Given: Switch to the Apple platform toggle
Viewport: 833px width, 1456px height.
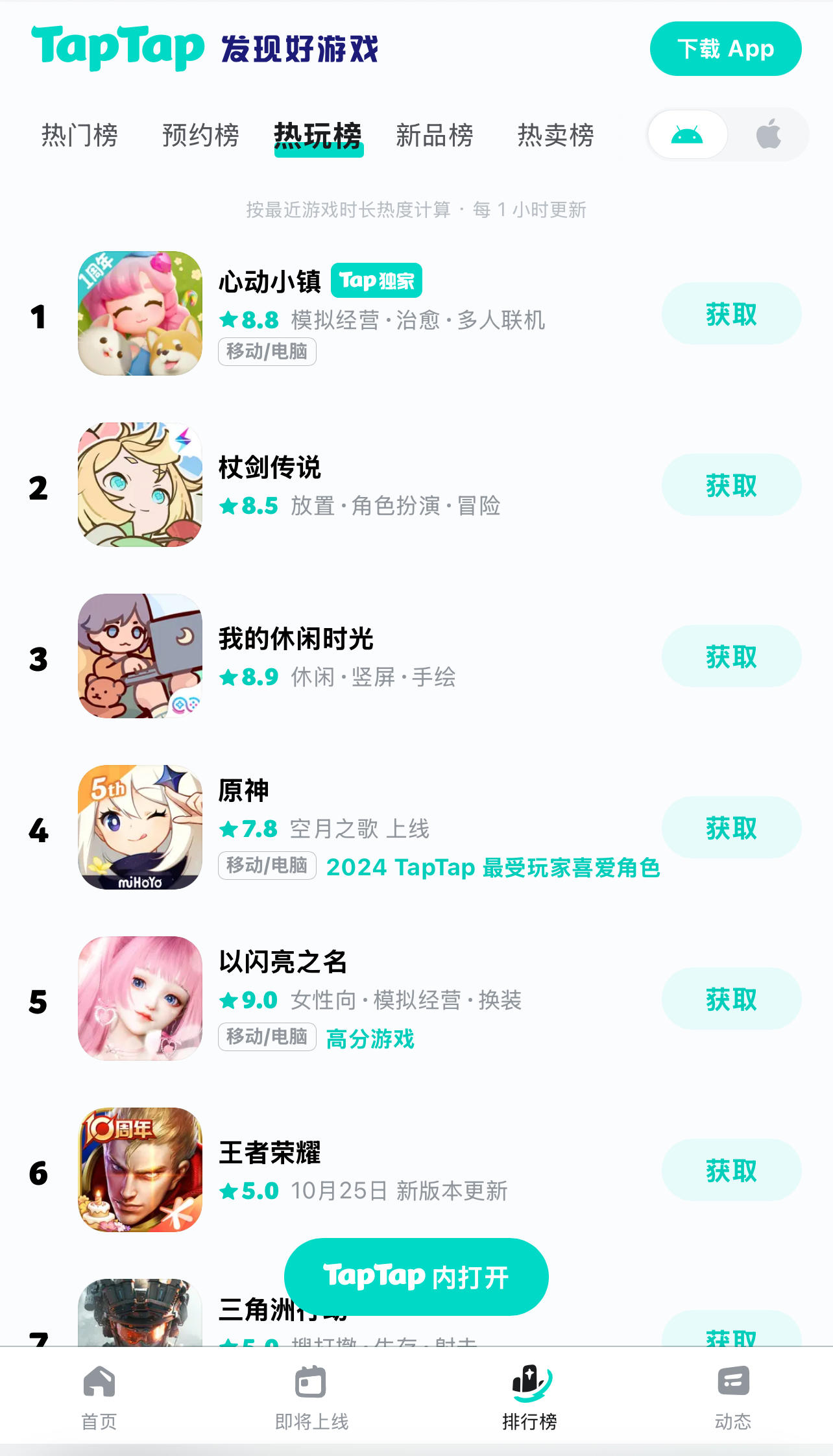Looking at the screenshot, I should 768,134.
